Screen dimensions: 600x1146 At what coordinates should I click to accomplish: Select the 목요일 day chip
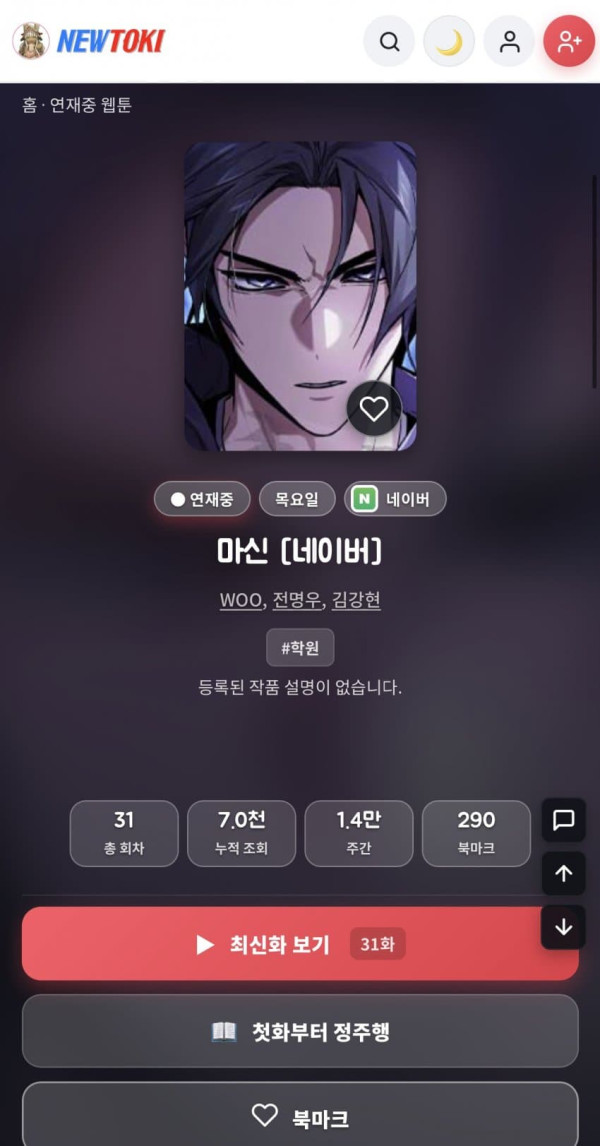click(x=297, y=499)
